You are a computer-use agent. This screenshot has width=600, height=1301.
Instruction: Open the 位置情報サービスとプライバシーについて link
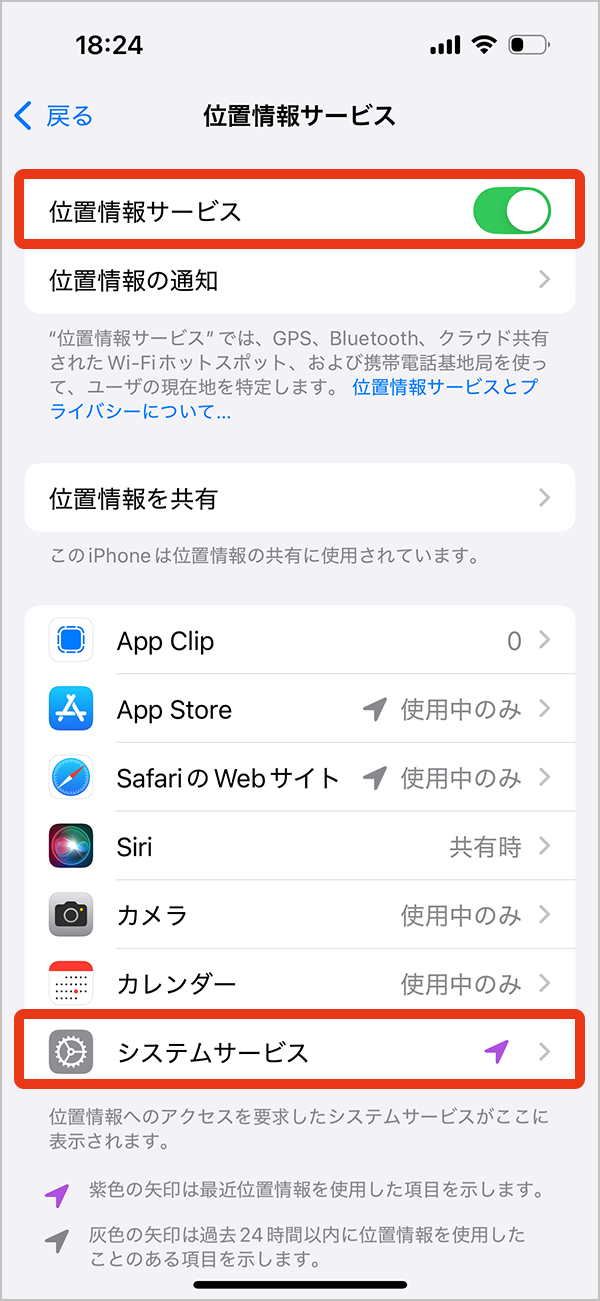[x=294, y=398]
